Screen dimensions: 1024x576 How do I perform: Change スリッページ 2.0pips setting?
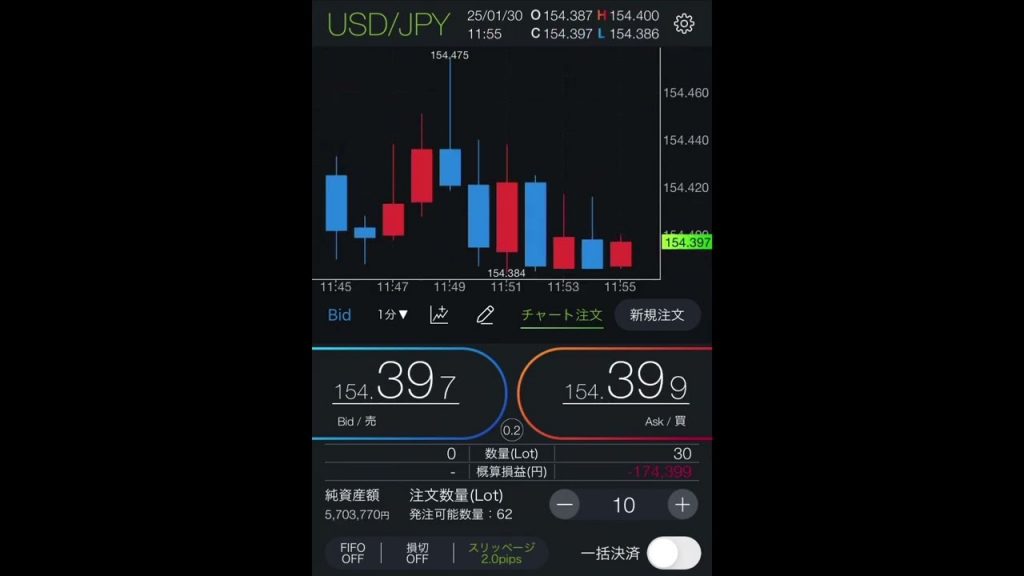click(x=501, y=553)
